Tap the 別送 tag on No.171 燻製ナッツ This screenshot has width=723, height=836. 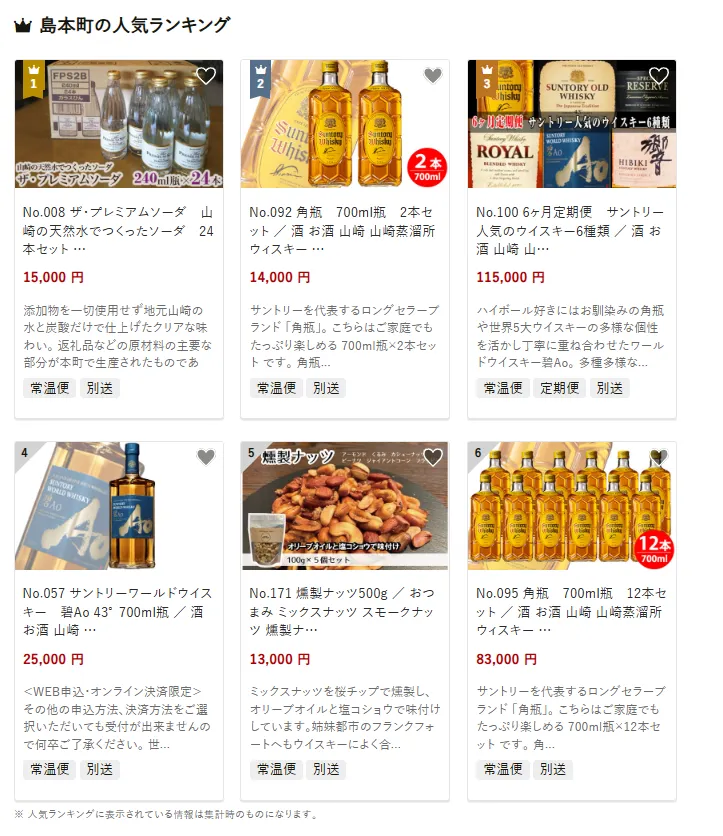click(x=326, y=770)
